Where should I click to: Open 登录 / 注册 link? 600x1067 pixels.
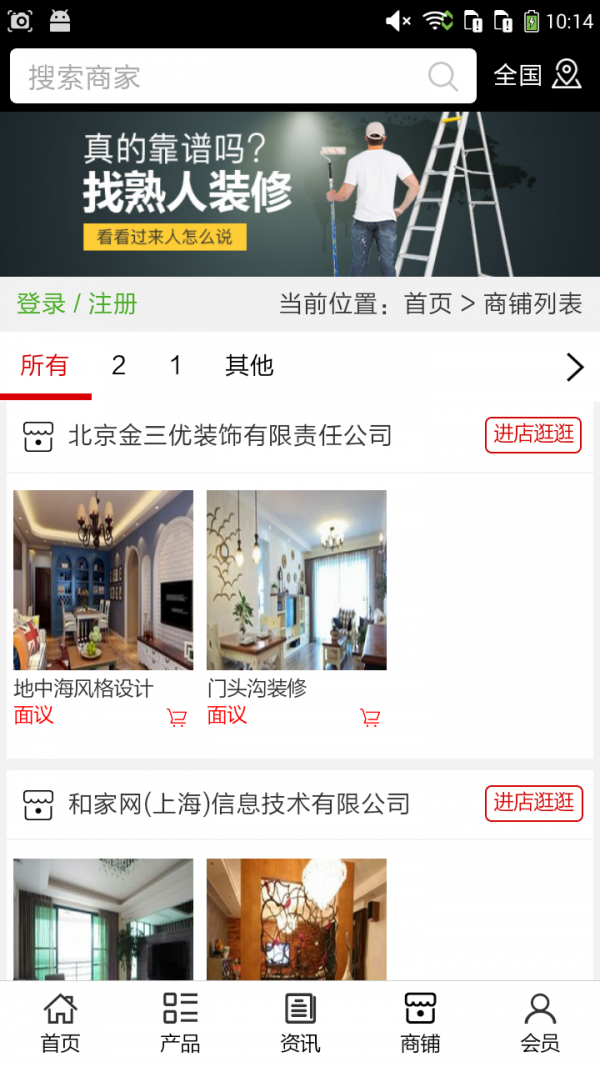[77, 304]
